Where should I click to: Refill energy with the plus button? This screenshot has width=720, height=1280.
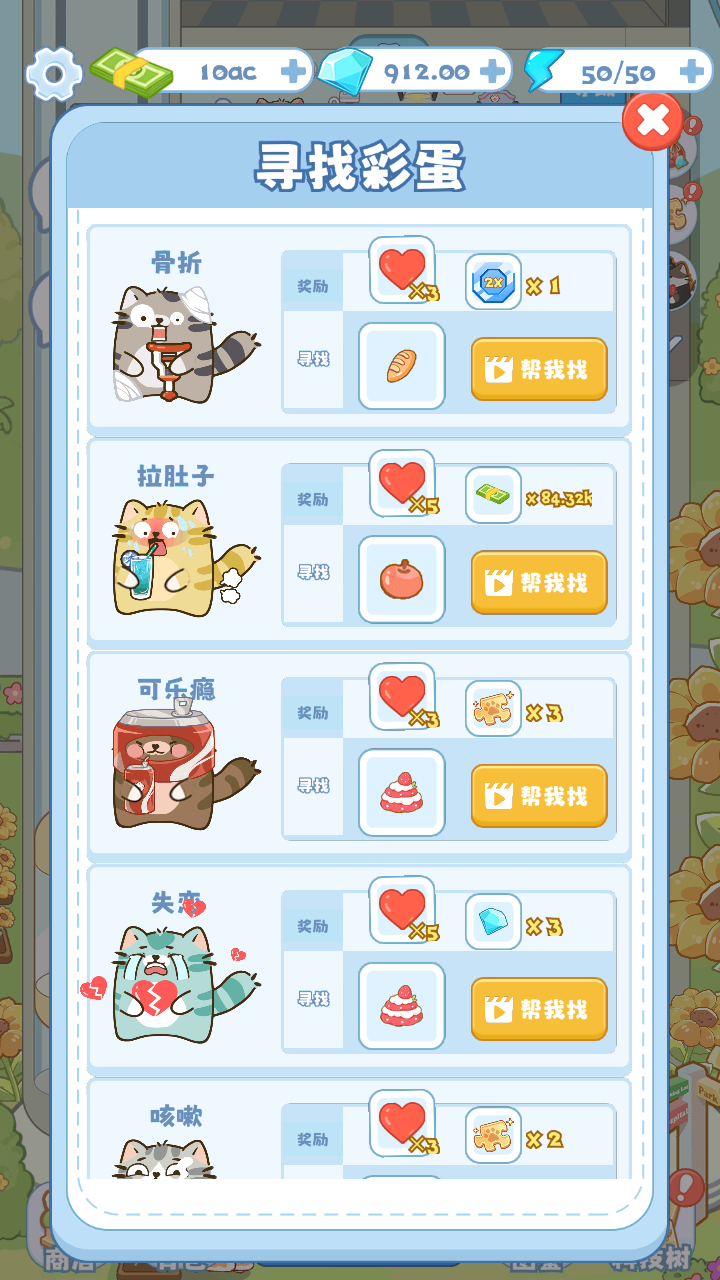pyautogui.click(x=690, y=72)
